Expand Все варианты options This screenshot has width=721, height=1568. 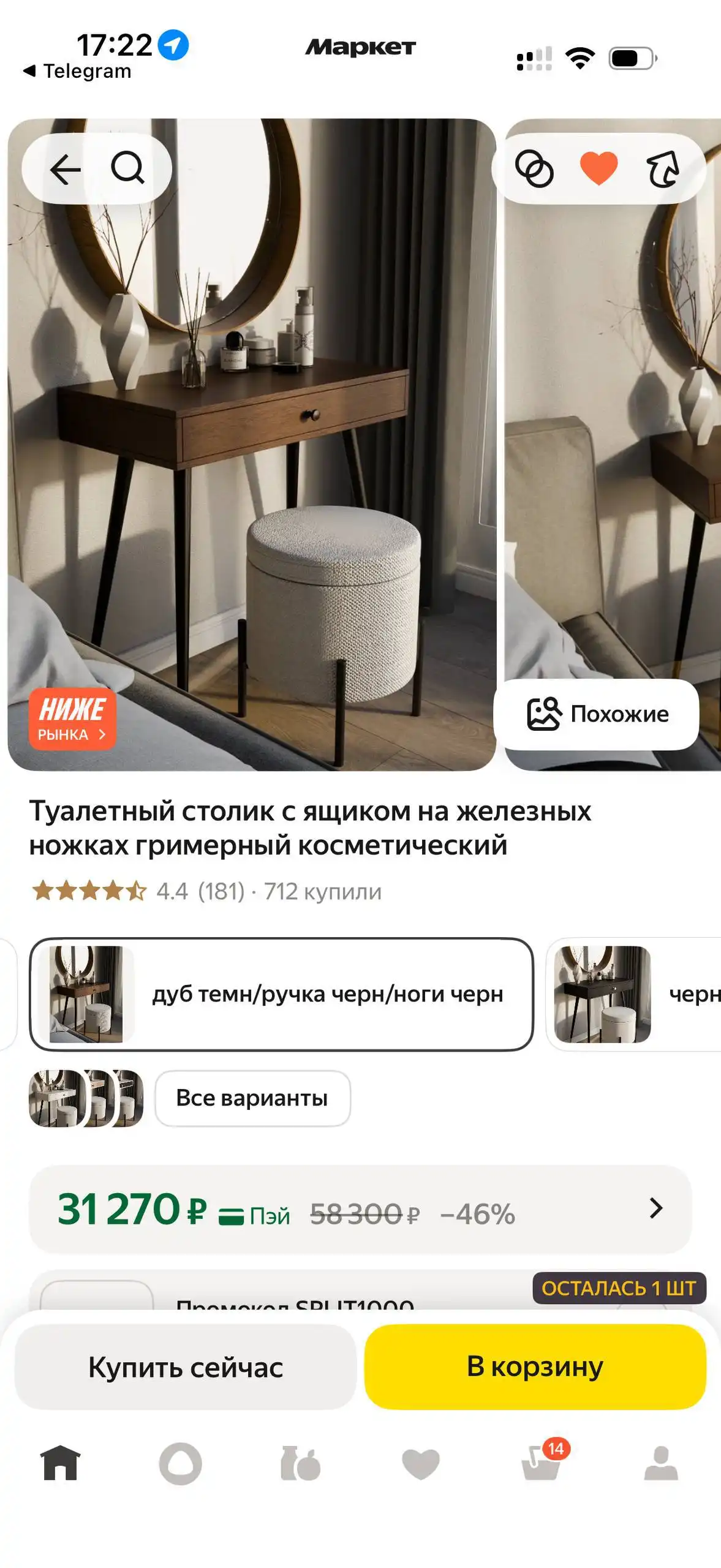252,1098
